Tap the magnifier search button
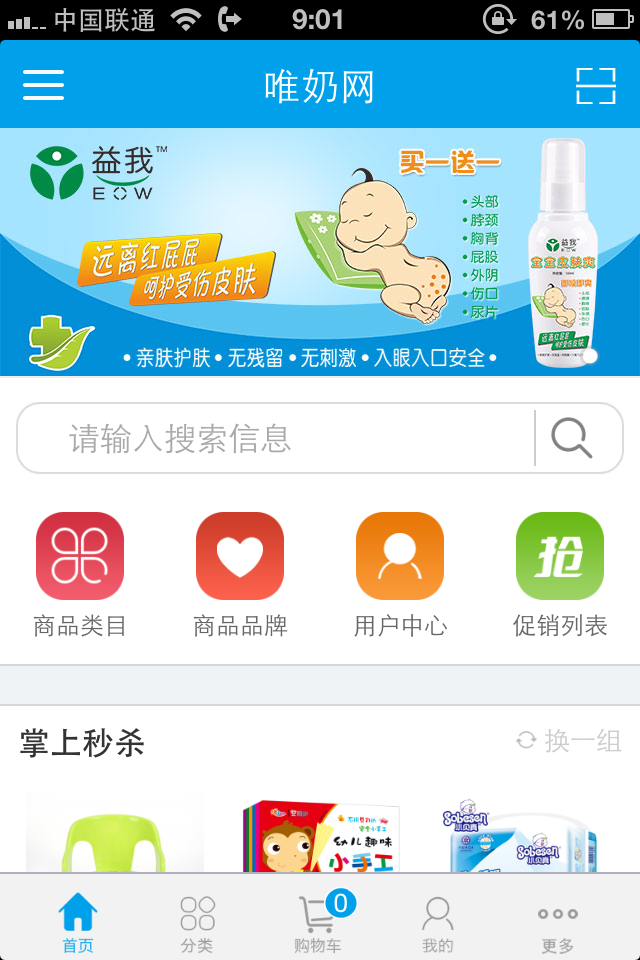Screen dimensions: 640x960 573,438
